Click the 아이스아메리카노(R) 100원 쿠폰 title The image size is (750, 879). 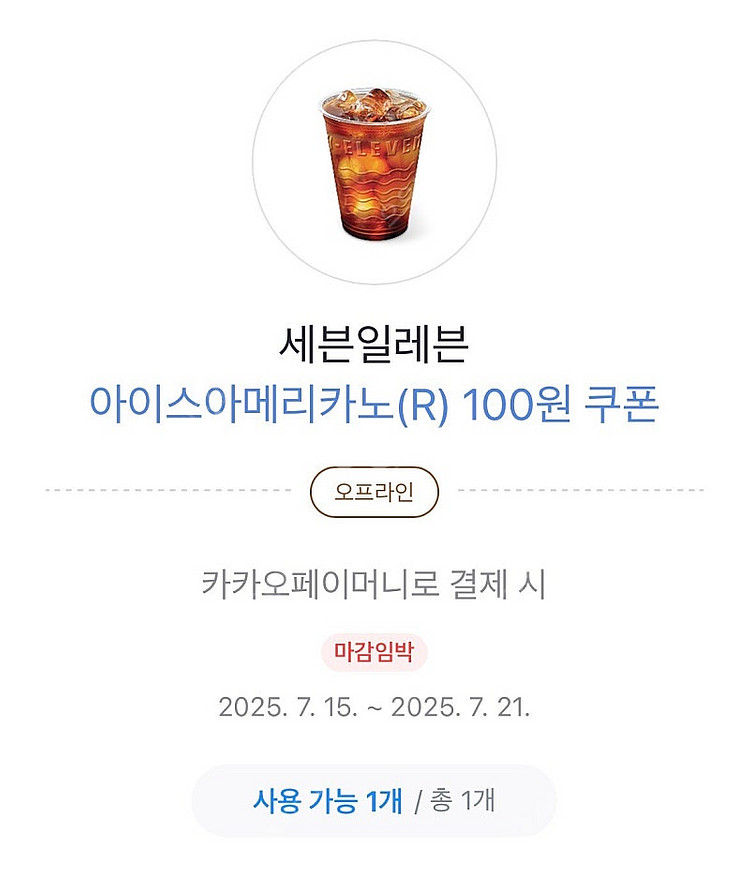click(373, 400)
